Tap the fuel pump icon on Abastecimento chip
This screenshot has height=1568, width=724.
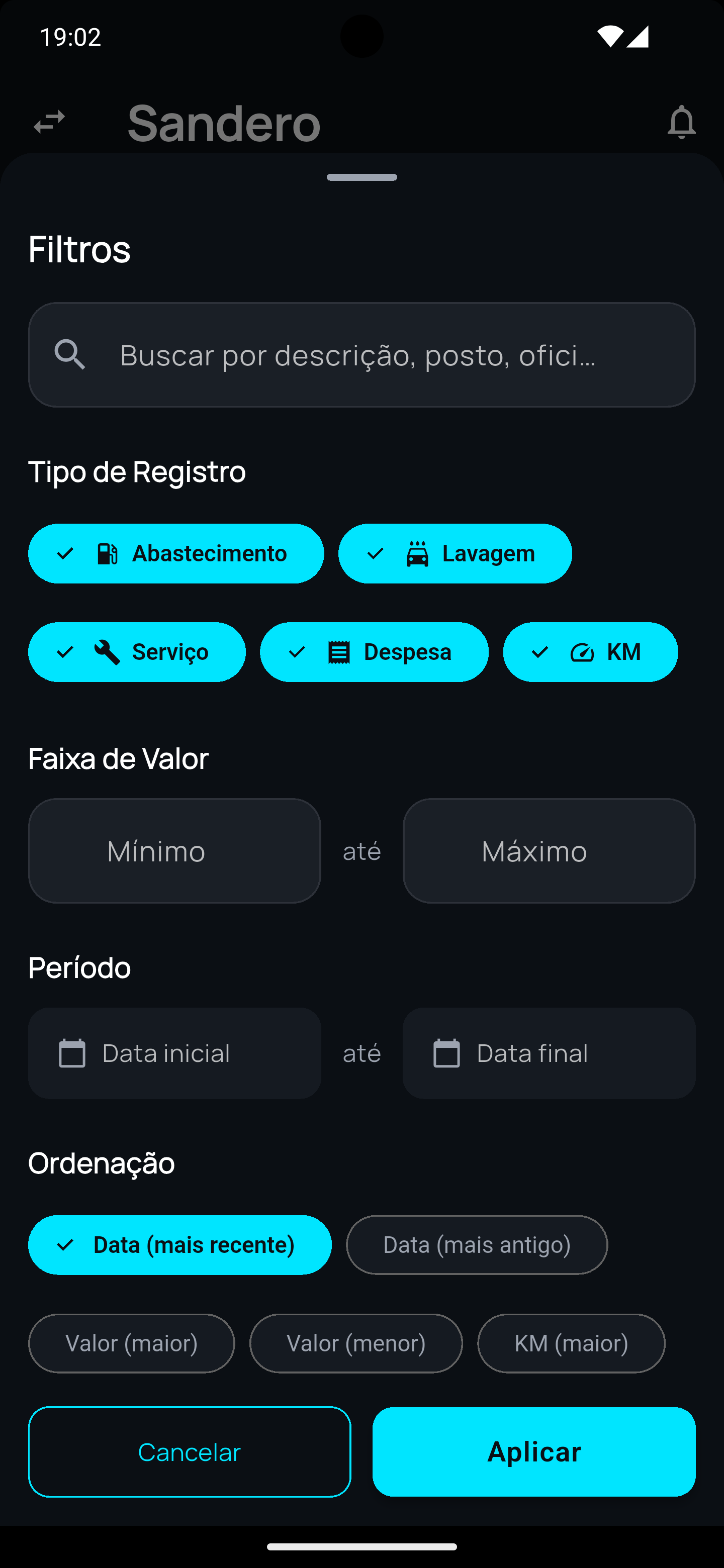[107, 553]
